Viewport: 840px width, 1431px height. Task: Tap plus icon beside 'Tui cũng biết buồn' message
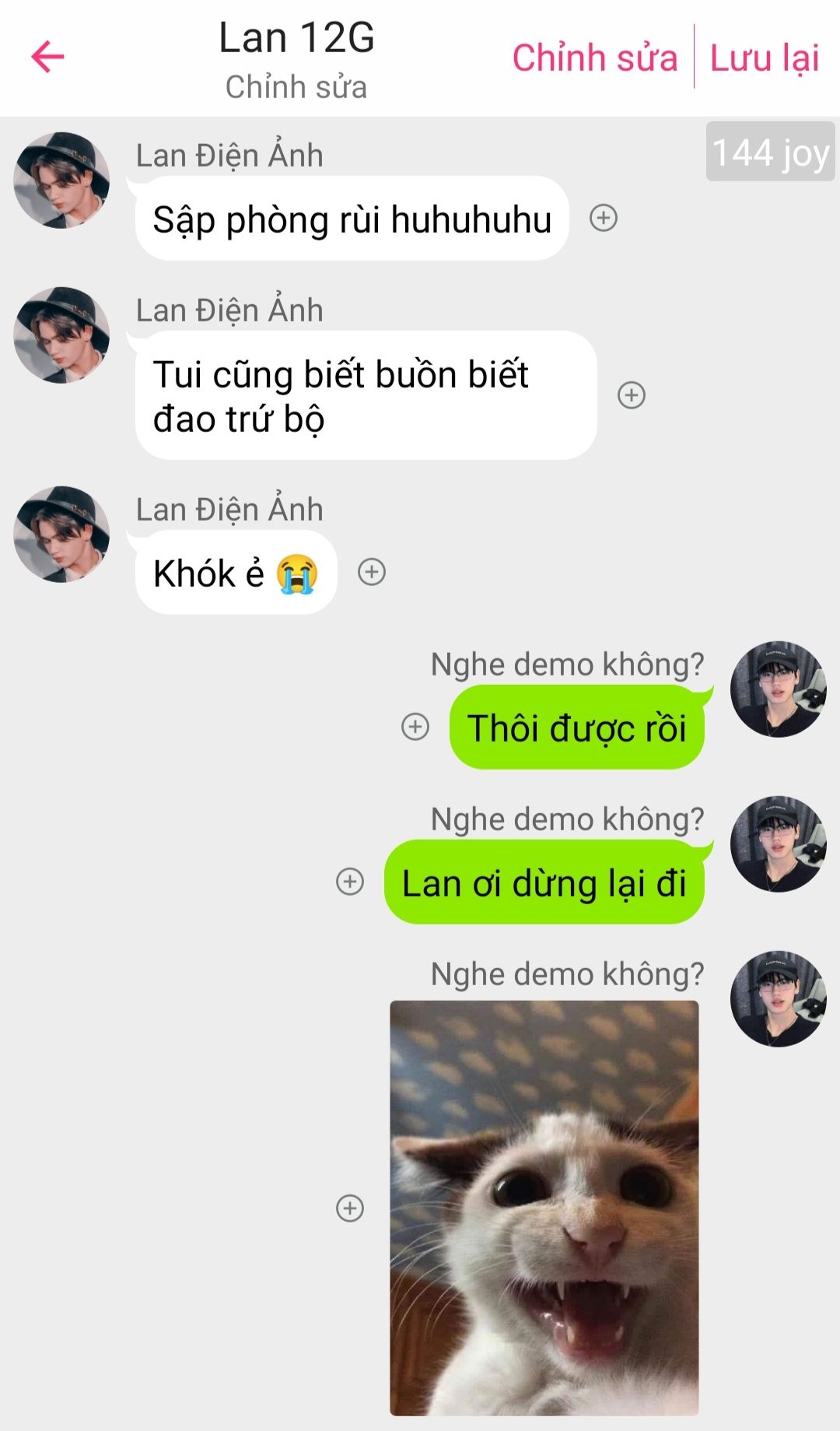click(x=632, y=395)
